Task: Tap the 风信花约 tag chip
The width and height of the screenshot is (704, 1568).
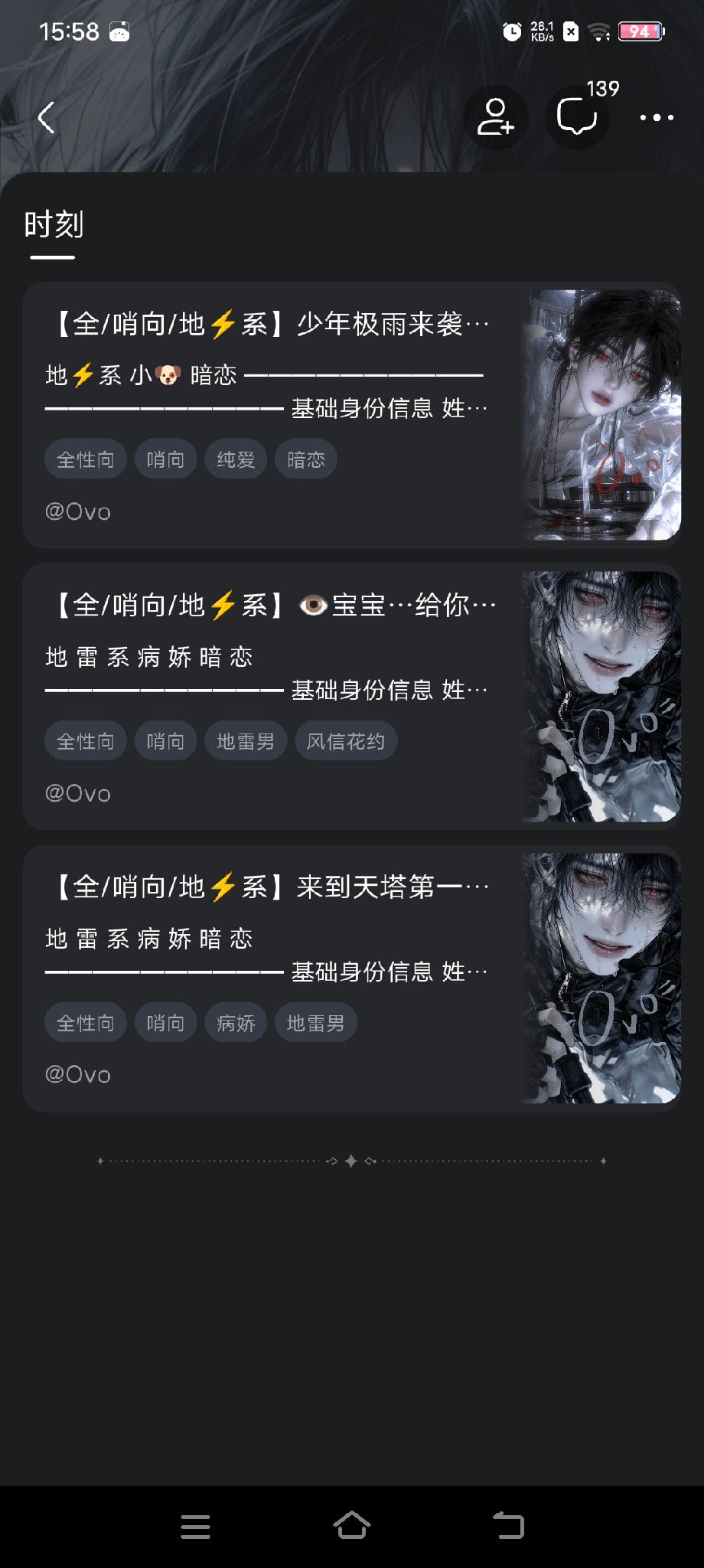Action: click(x=346, y=741)
